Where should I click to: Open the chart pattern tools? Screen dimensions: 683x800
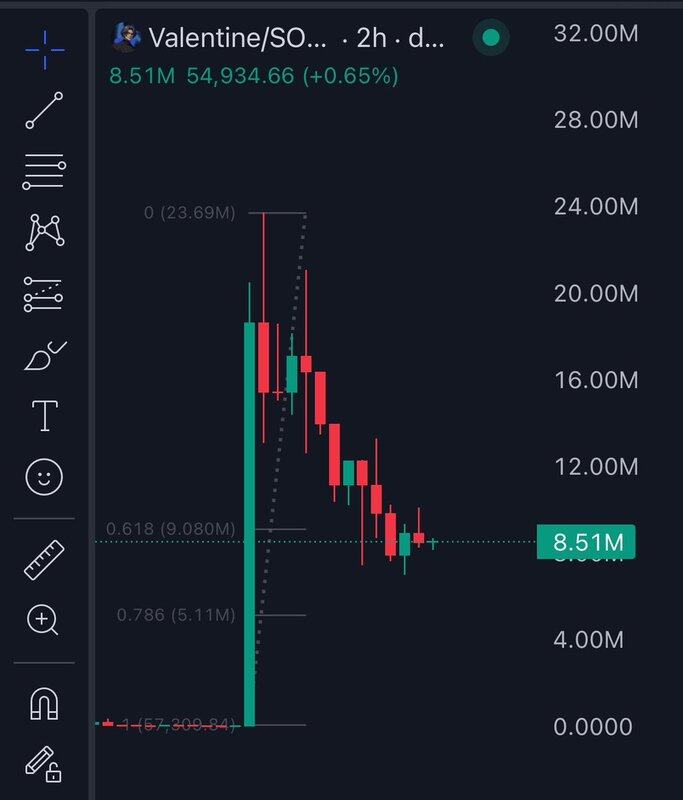[x=44, y=231]
